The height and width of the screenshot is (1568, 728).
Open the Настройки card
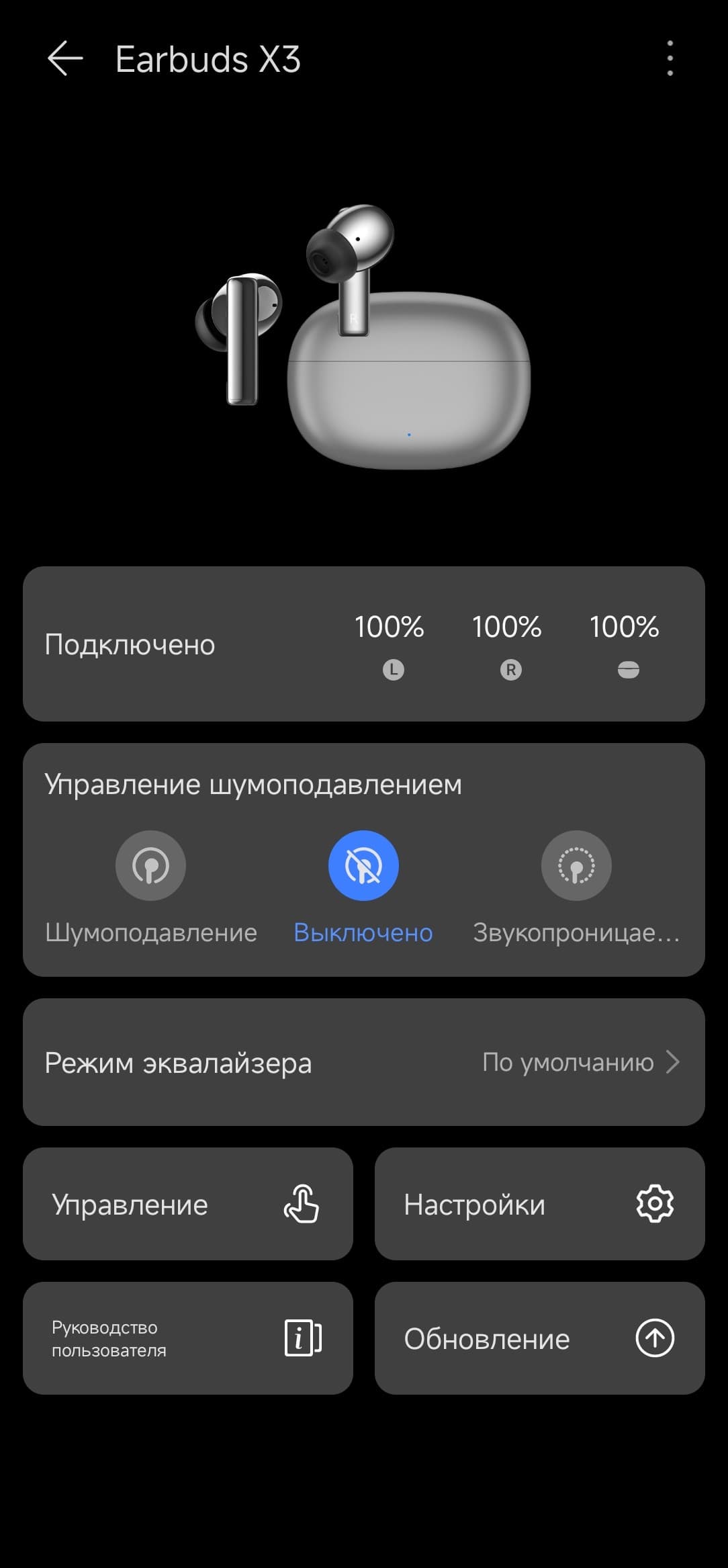(x=539, y=1204)
